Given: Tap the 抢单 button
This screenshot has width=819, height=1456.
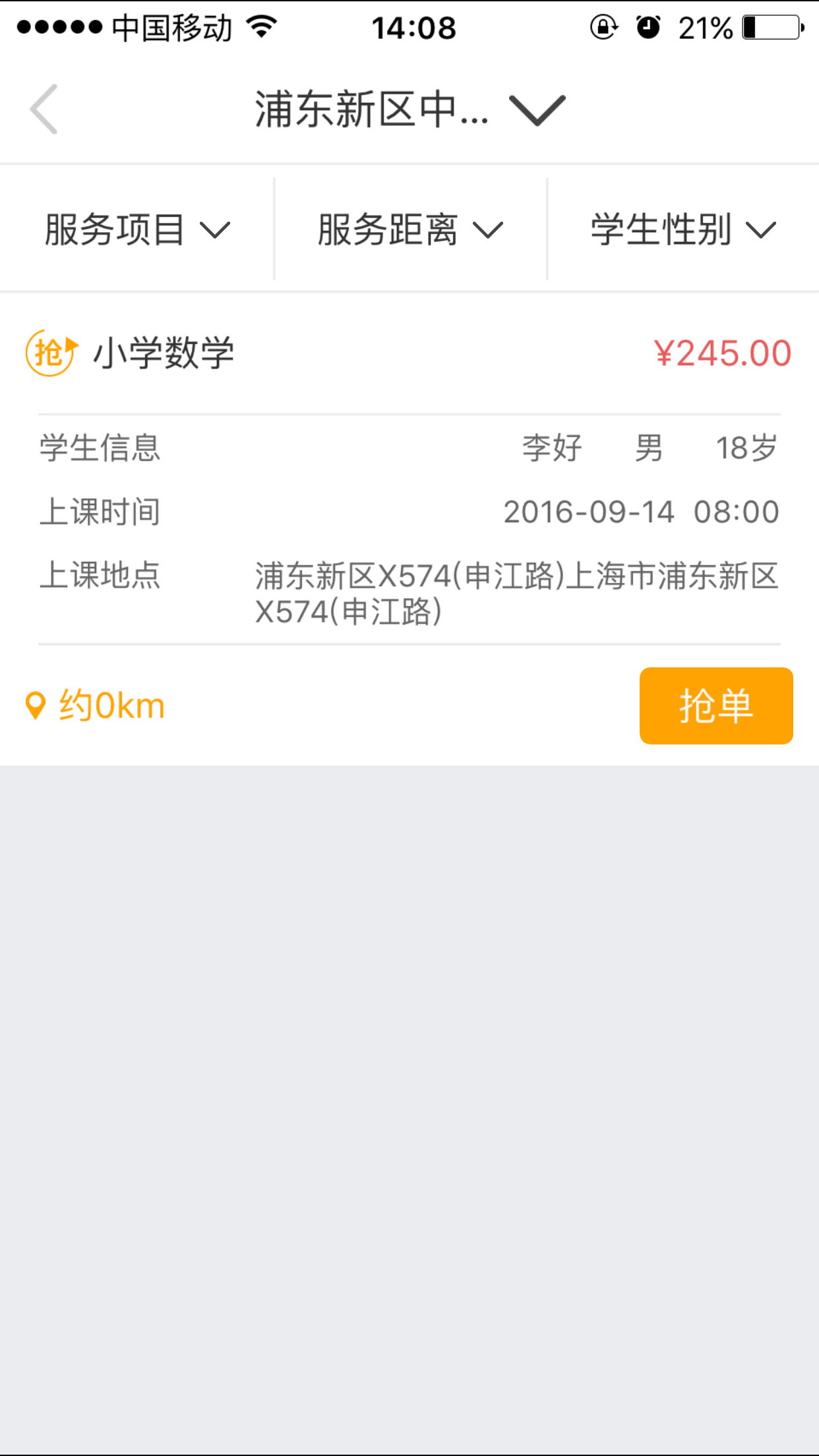Looking at the screenshot, I should [x=715, y=706].
